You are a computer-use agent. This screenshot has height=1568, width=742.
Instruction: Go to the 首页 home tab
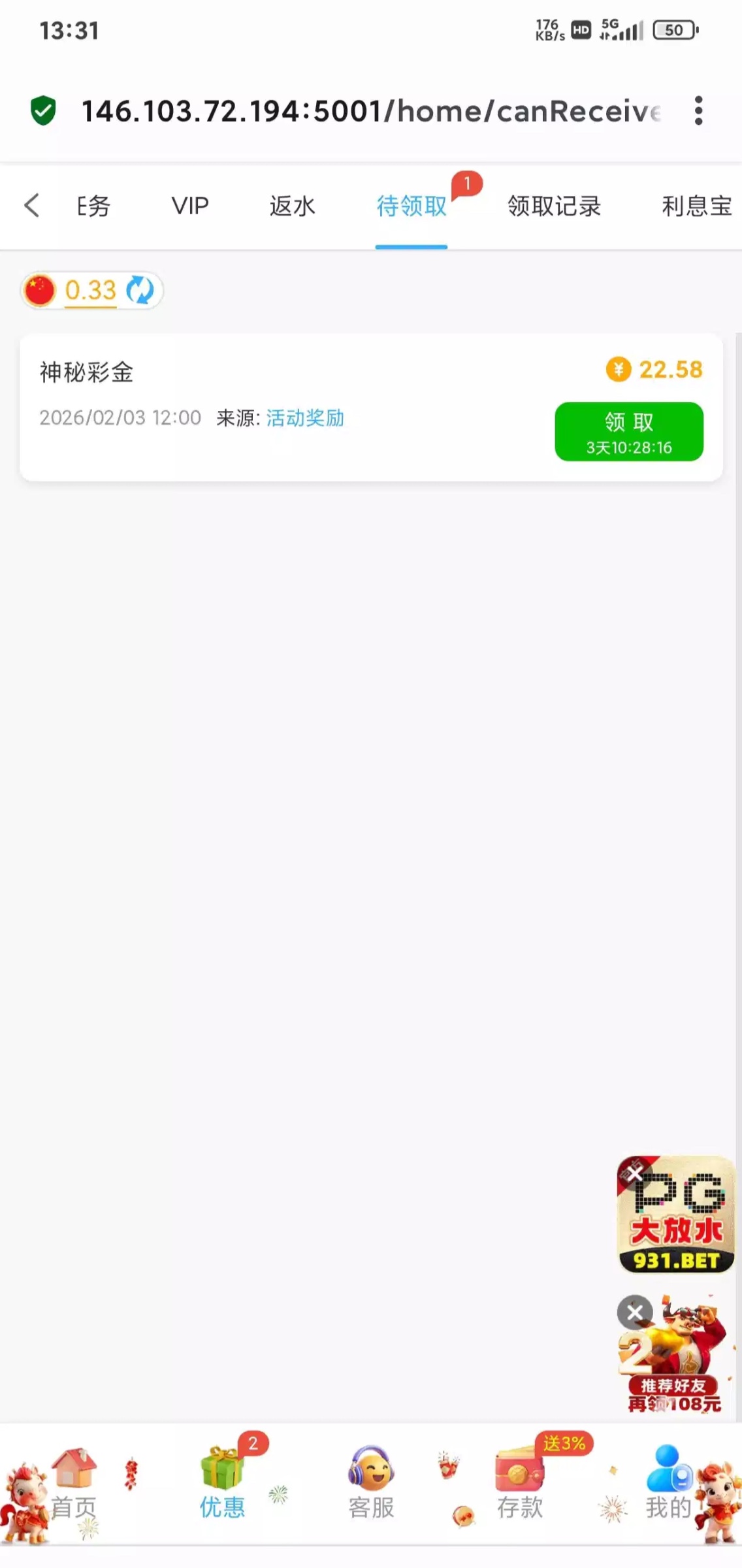pyautogui.click(x=74, y=1484)
